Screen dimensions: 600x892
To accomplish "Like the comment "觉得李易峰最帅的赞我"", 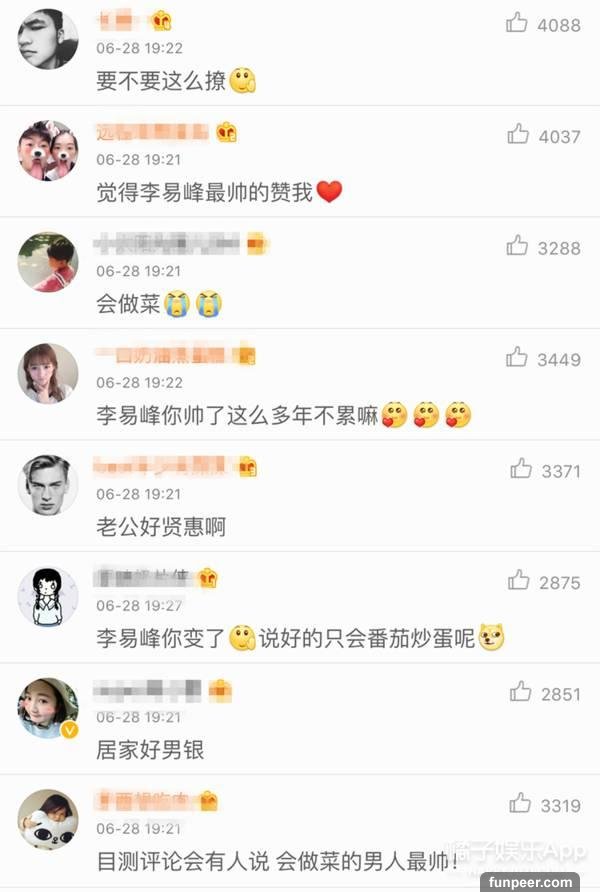I will [x=517, y=134].
